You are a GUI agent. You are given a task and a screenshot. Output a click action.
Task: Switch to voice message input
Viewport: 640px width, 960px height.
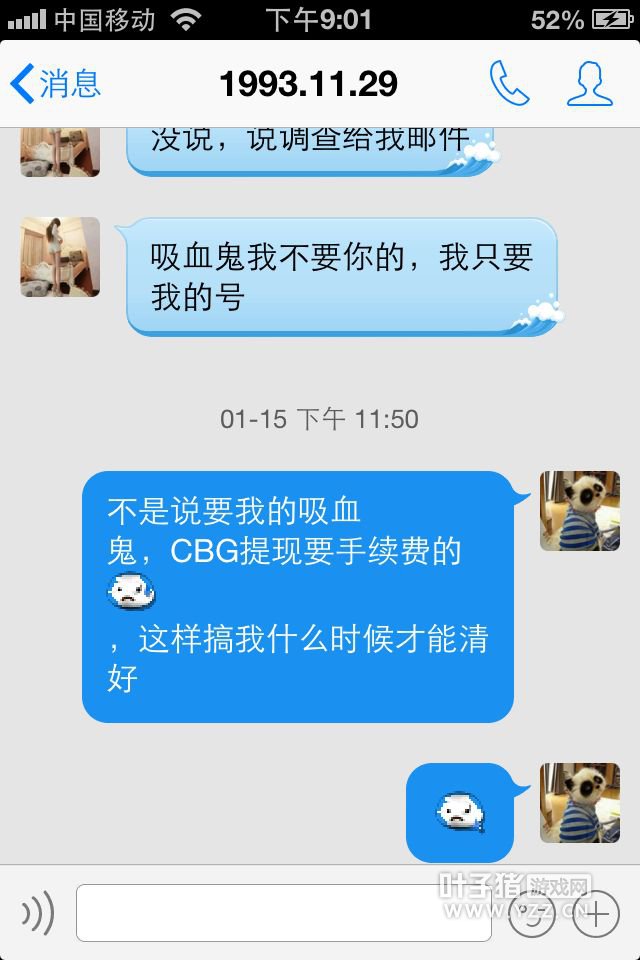click(38, 913)
